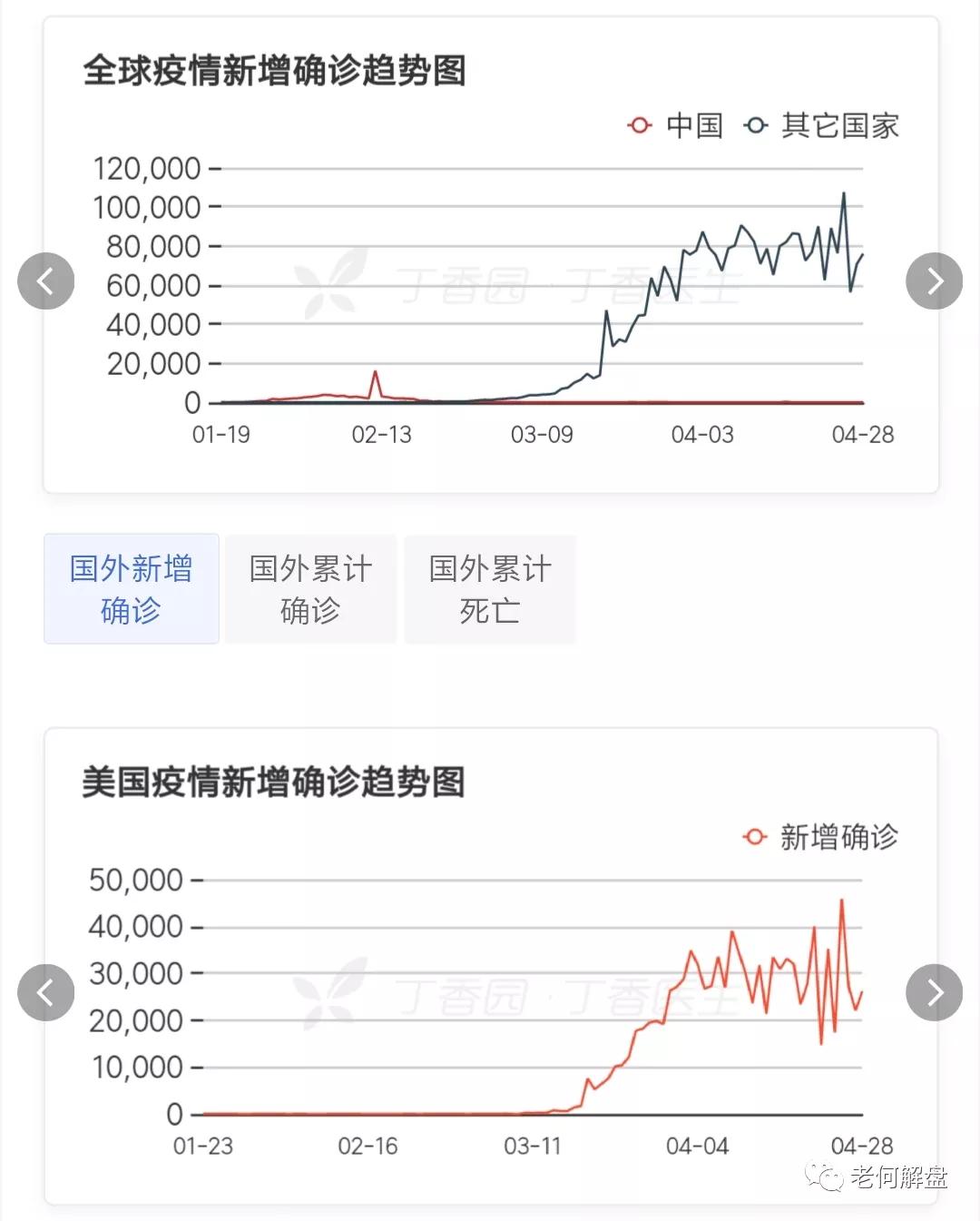Advance to next slide with right chevron
Image resolution: width=980 pixels, height=1221 pixels.
tap(934, 281)
